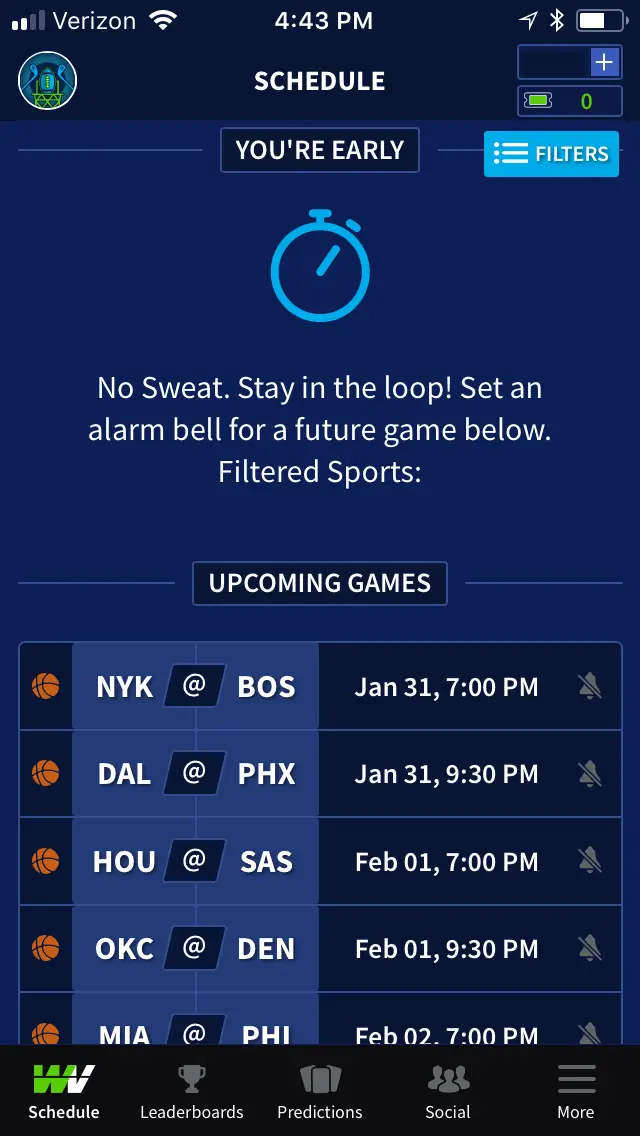Go to the Social tab
This screenshot has width=640, height=1136.
tap(448, 1092)
